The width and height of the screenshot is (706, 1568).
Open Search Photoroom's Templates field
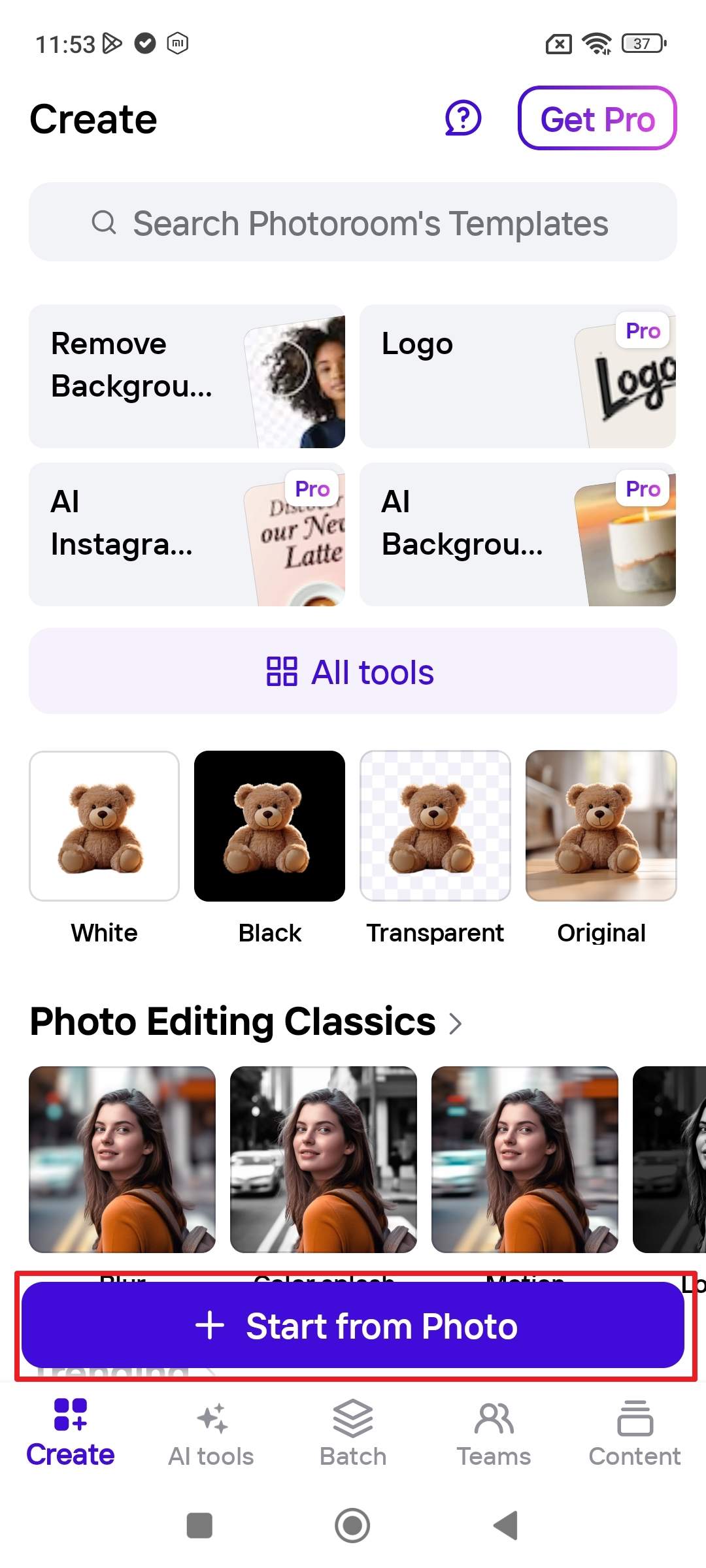point(353,222)
